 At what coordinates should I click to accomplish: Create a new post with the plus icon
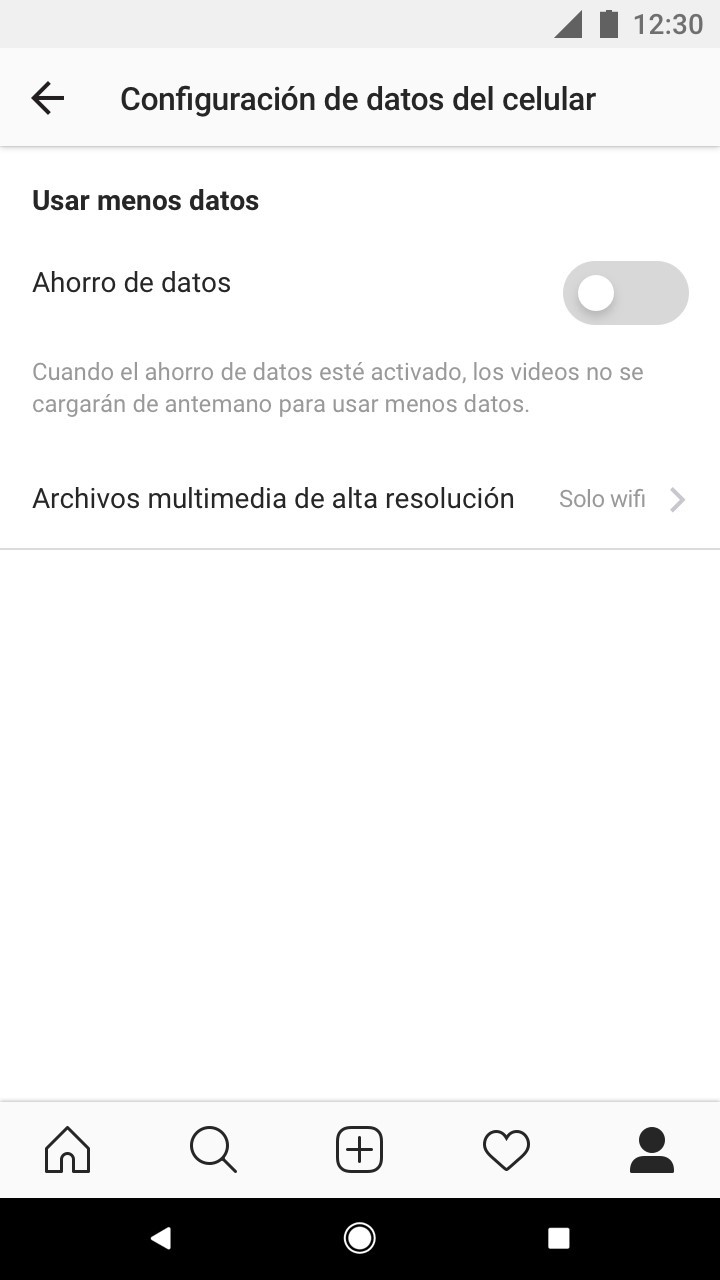(x=359, y=1149)
